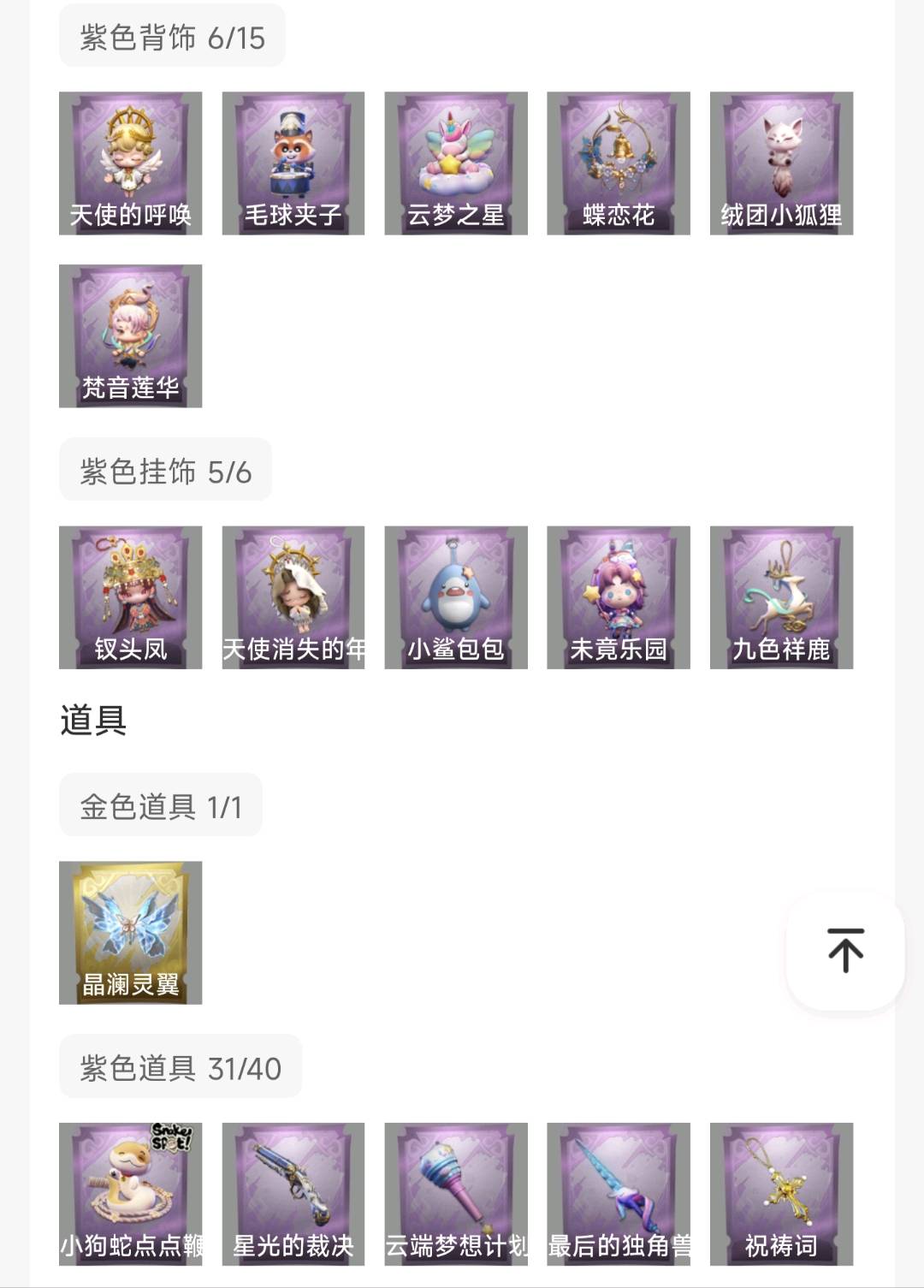Image resolution: width=924 pixels, height=1288 pixels.
Task: Tap the scroll-to-top arrow button
Action: (845, 950)
